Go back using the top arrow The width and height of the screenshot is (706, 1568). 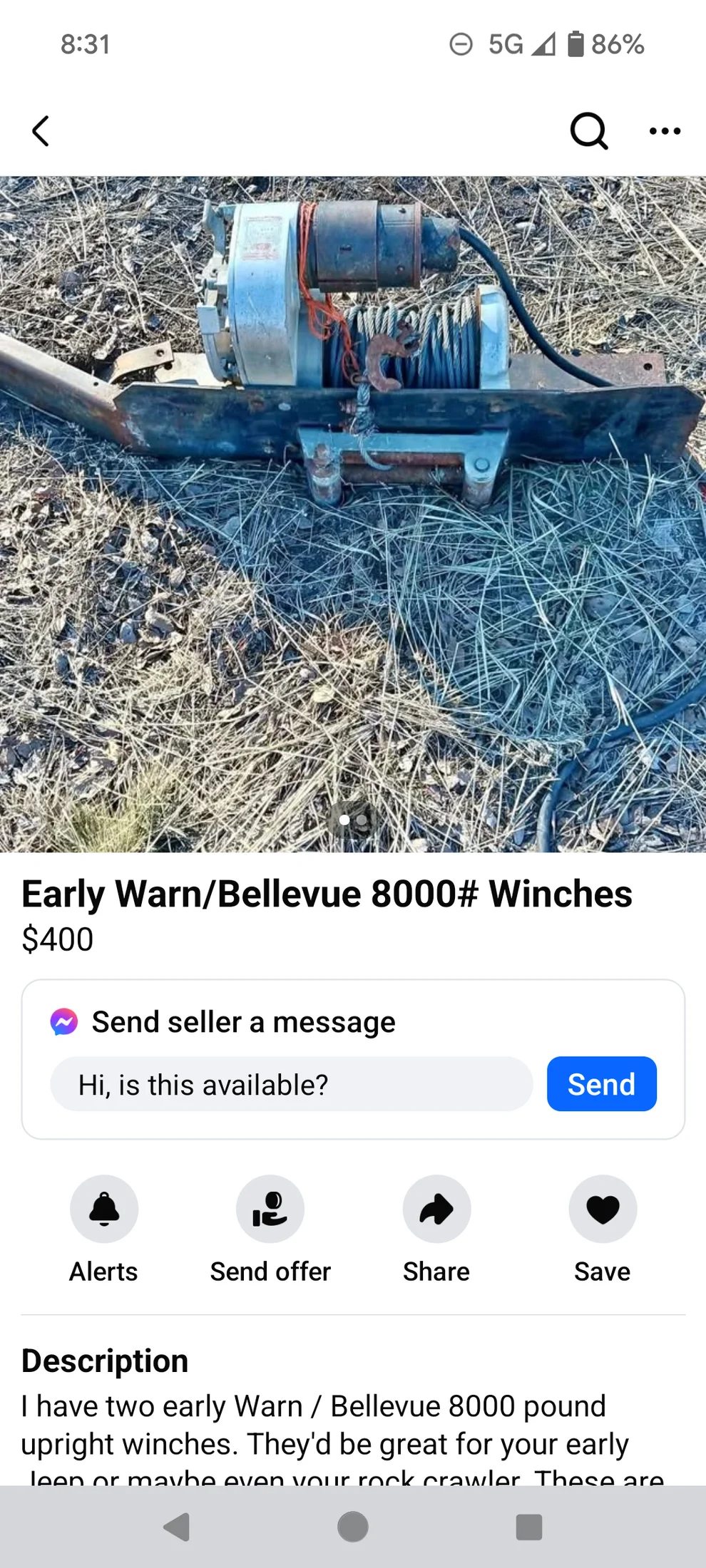pos(41,131)
